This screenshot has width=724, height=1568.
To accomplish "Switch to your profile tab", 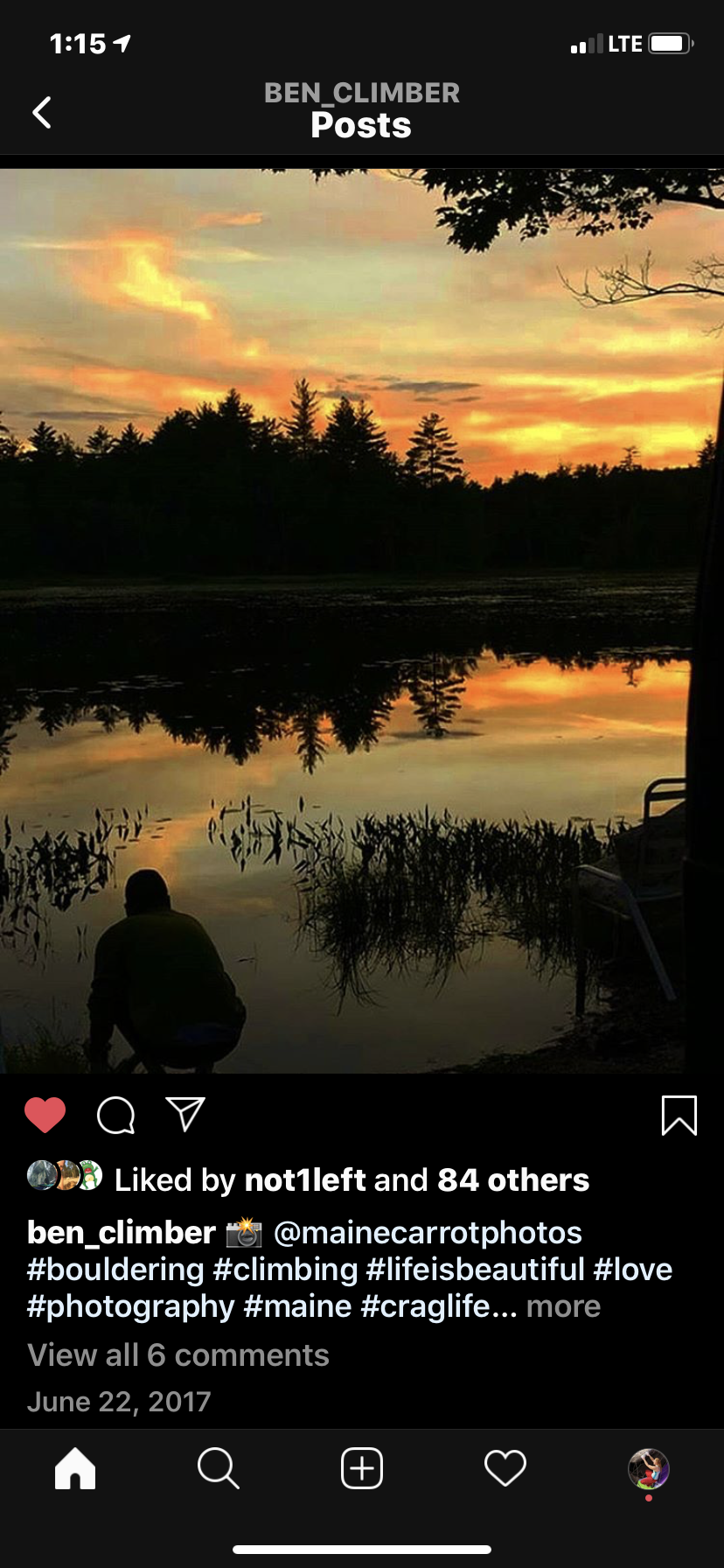I will (649, 1467).
